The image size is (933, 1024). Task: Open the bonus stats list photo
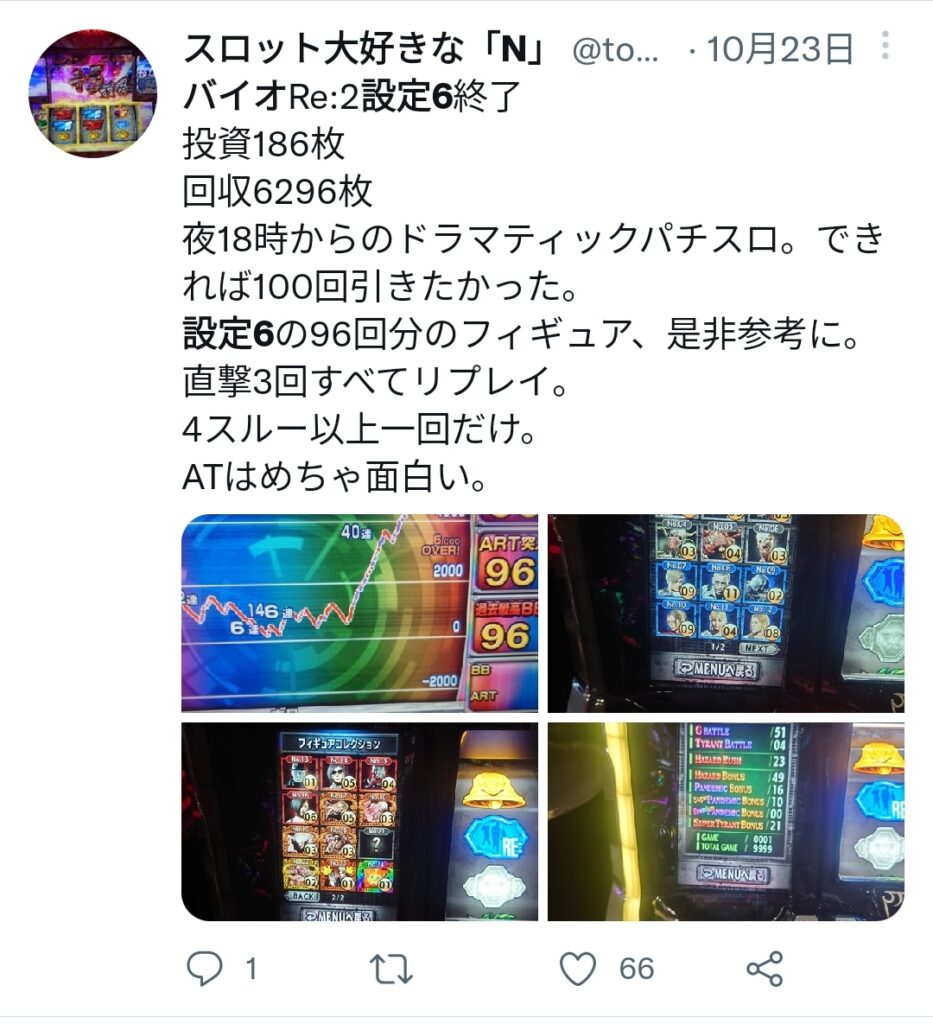click(726, 821)
